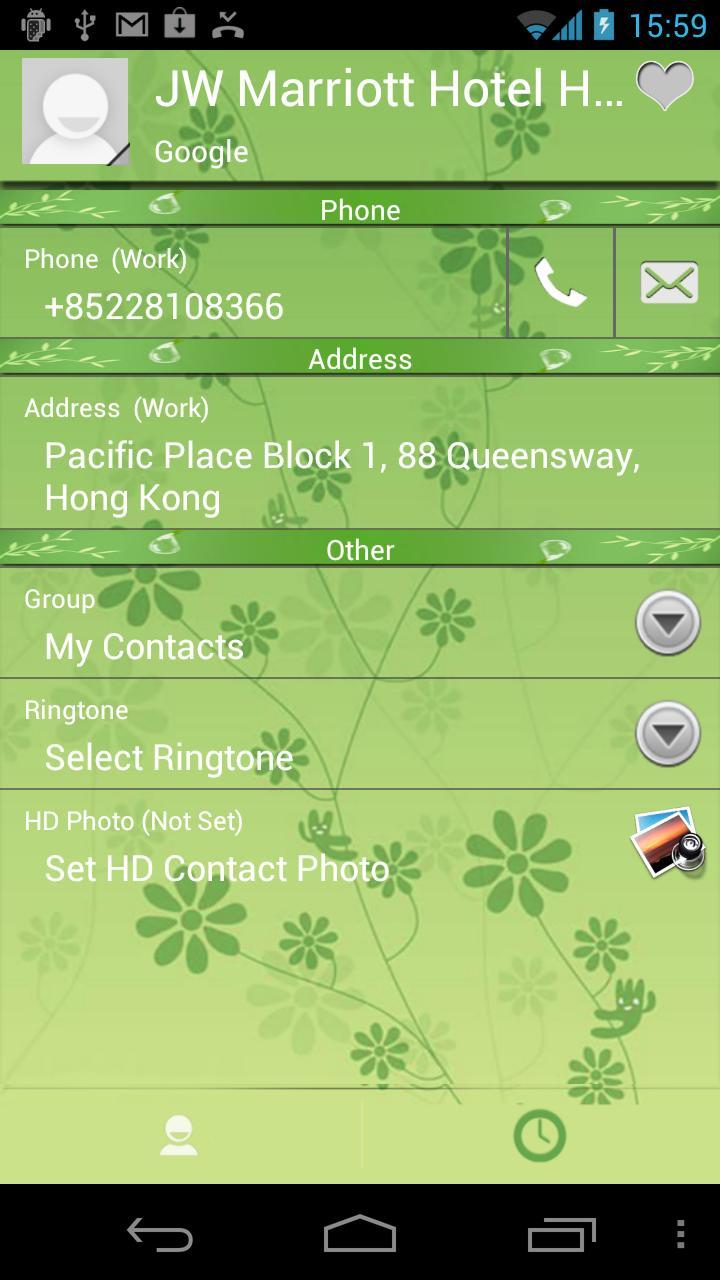
Task: Tap the phone number +85228108366
Action: pos(163,307)
